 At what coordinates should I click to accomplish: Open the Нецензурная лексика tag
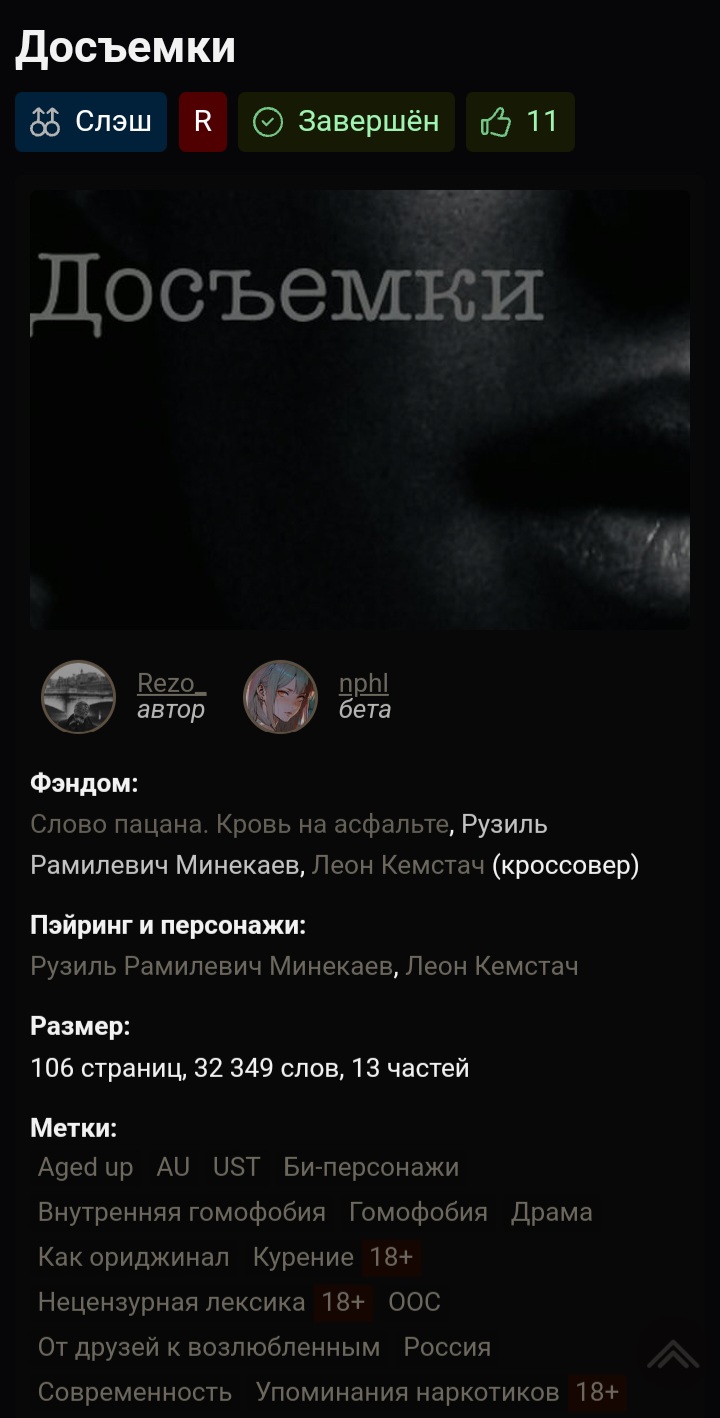point(171,1302)
